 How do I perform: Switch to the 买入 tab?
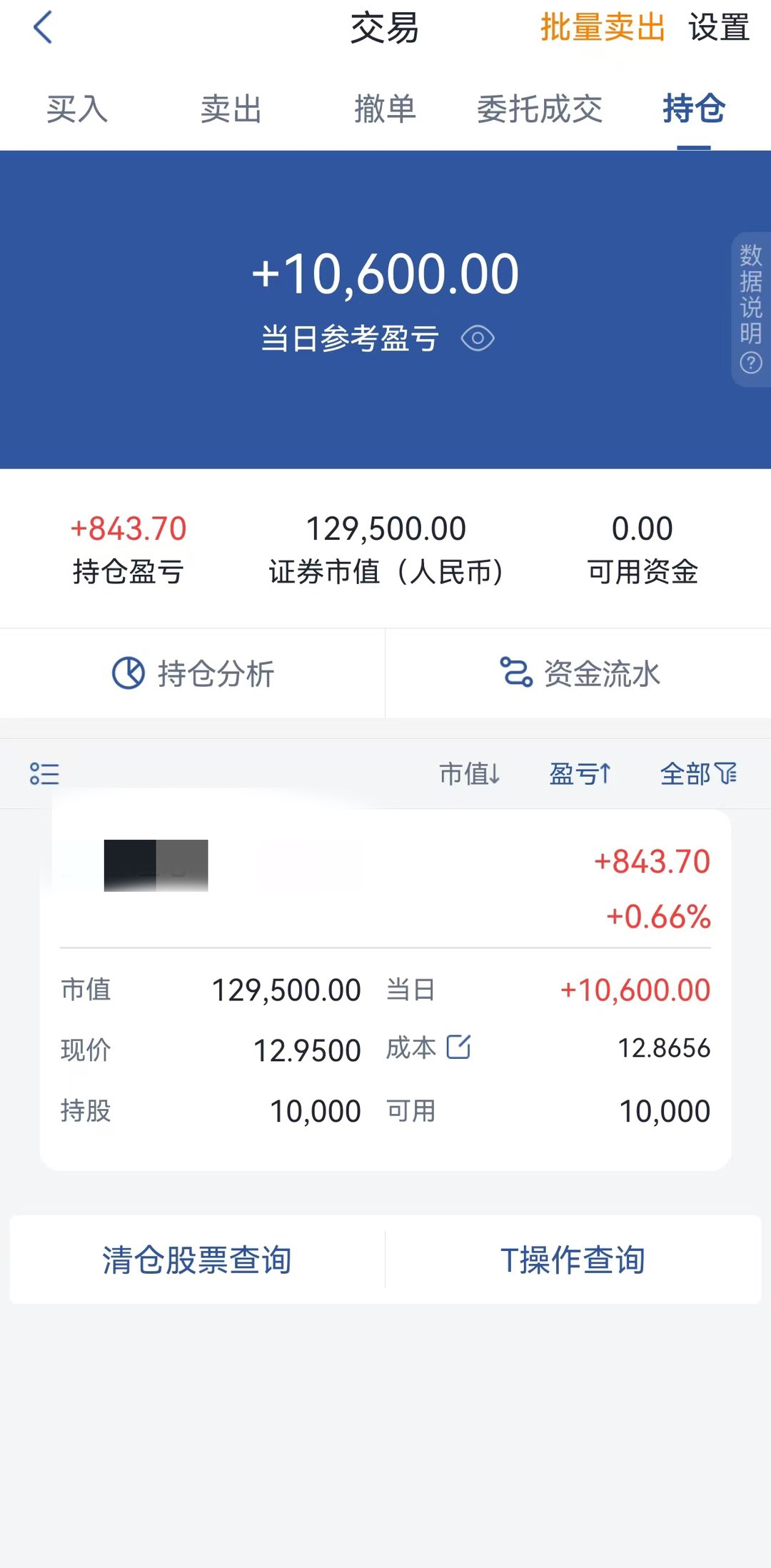[x=77, y=110]
